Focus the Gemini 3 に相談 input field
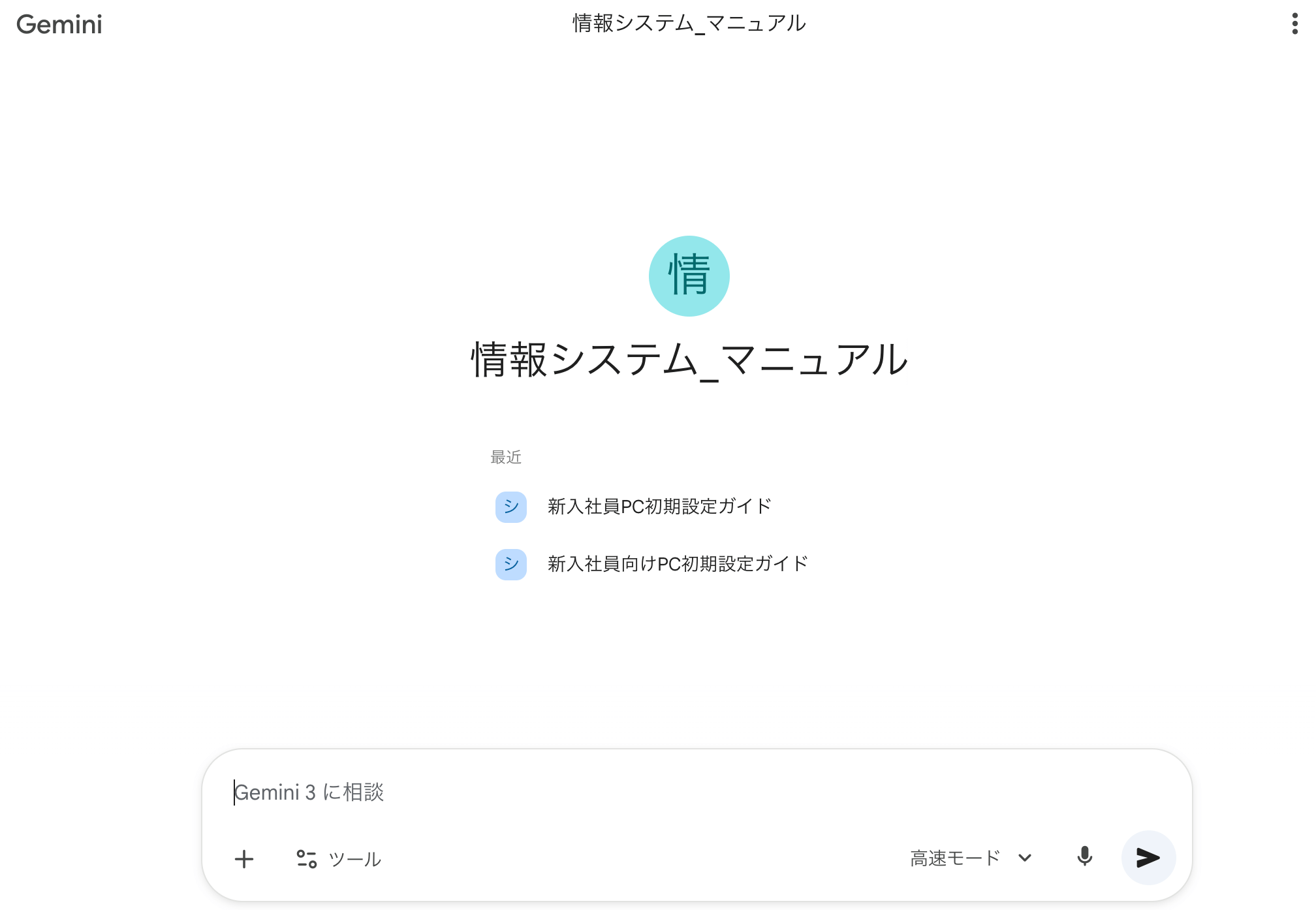This screenshot has width=1316, height=910. [x=653, y=792]
